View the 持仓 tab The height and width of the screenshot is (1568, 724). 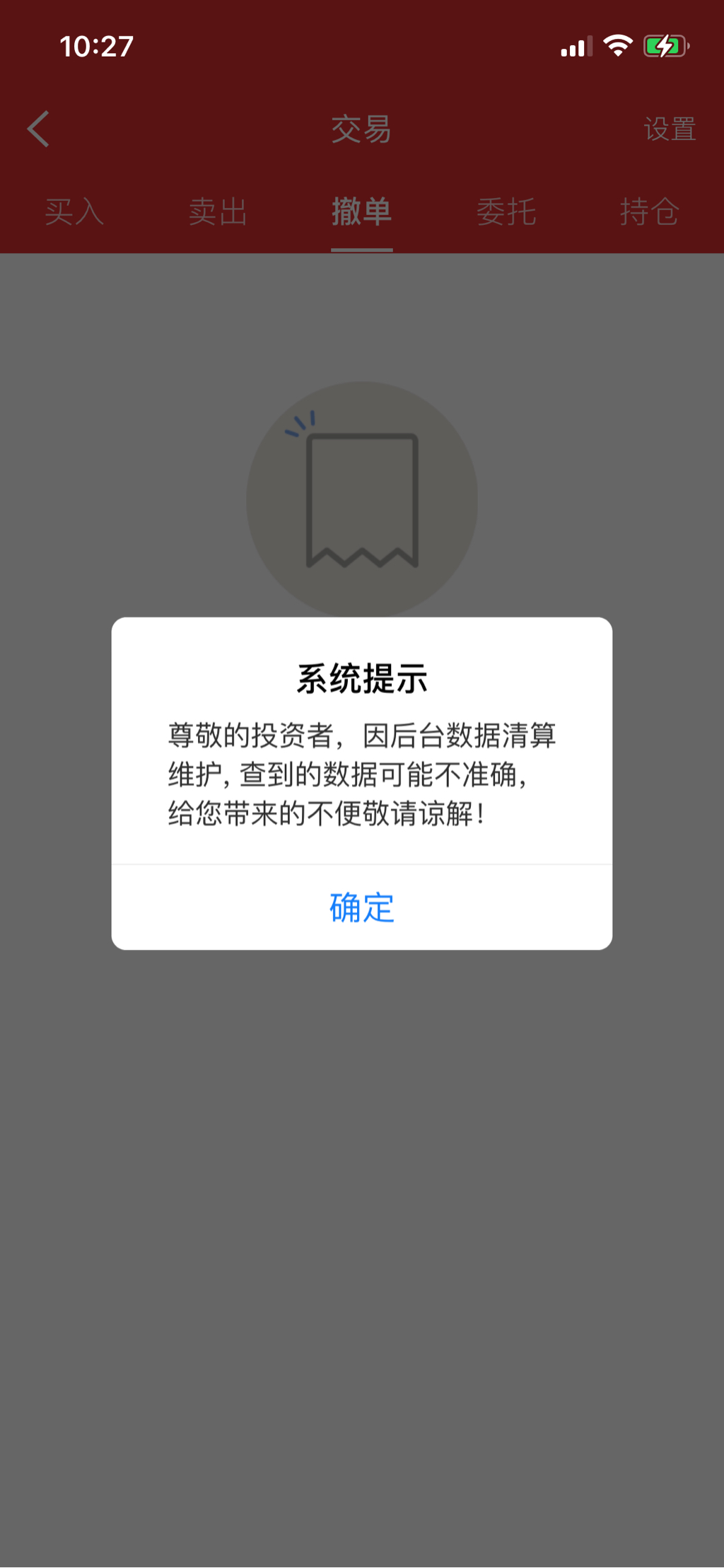[x=649, y=211]
